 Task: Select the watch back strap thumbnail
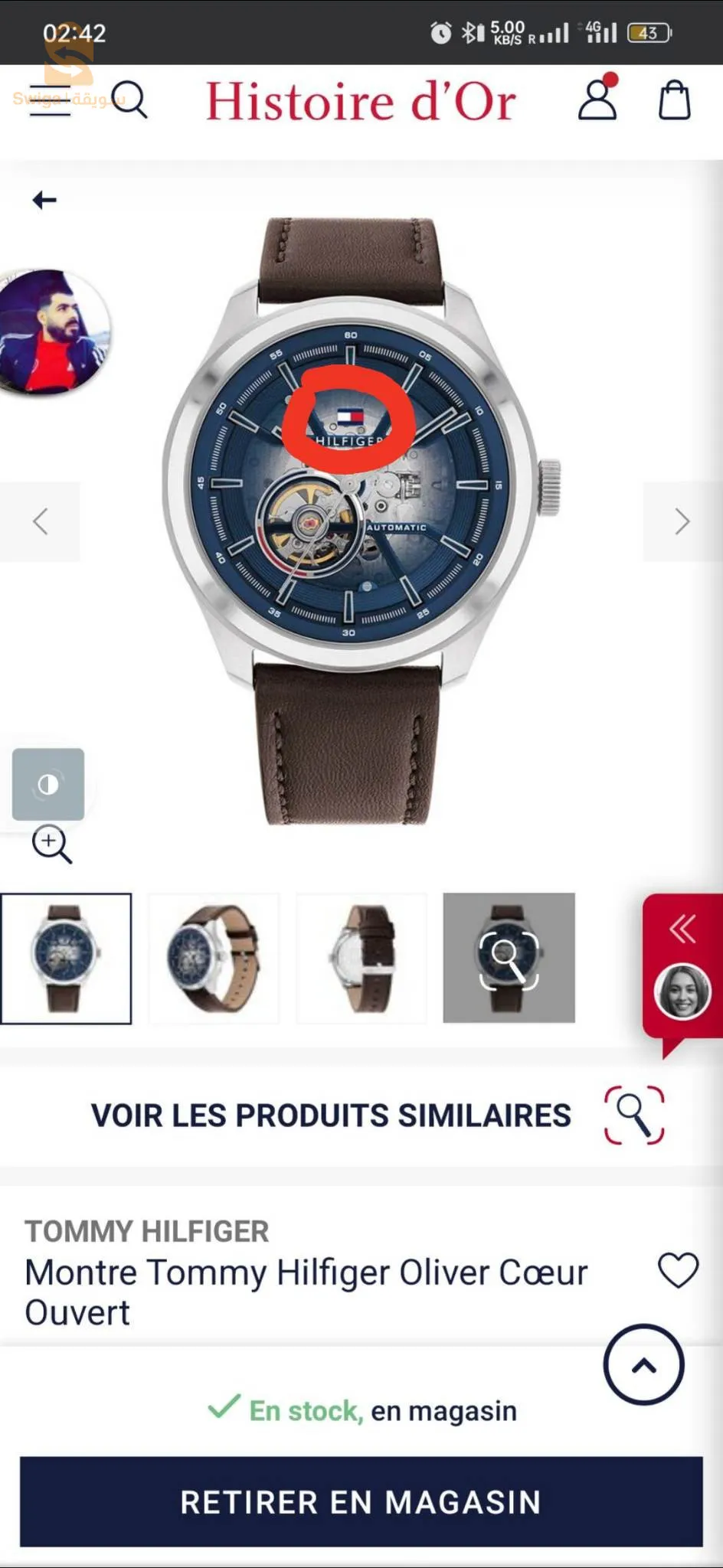(361, 959)
